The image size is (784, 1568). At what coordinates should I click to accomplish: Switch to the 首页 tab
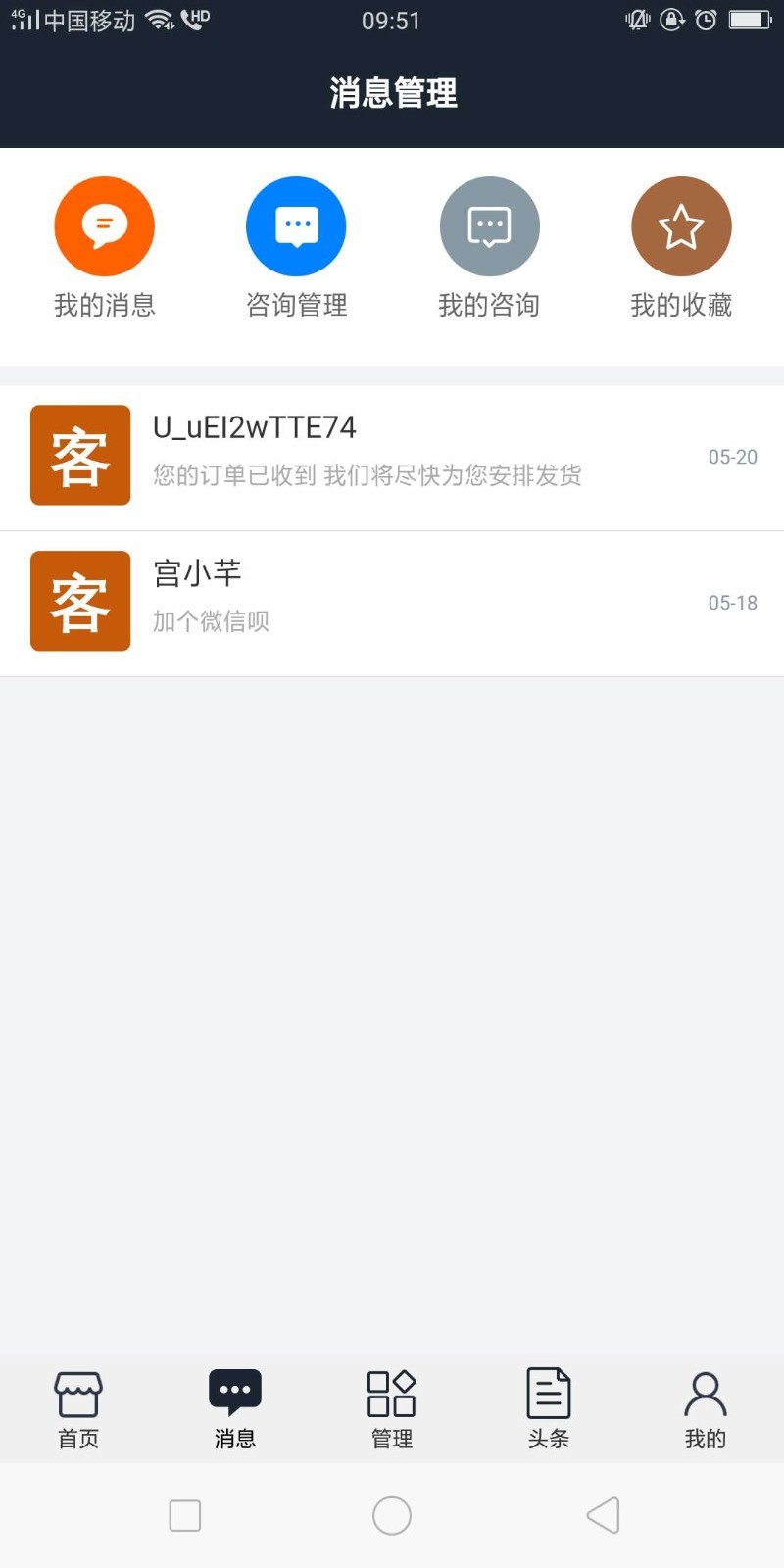coord(78,1409)
